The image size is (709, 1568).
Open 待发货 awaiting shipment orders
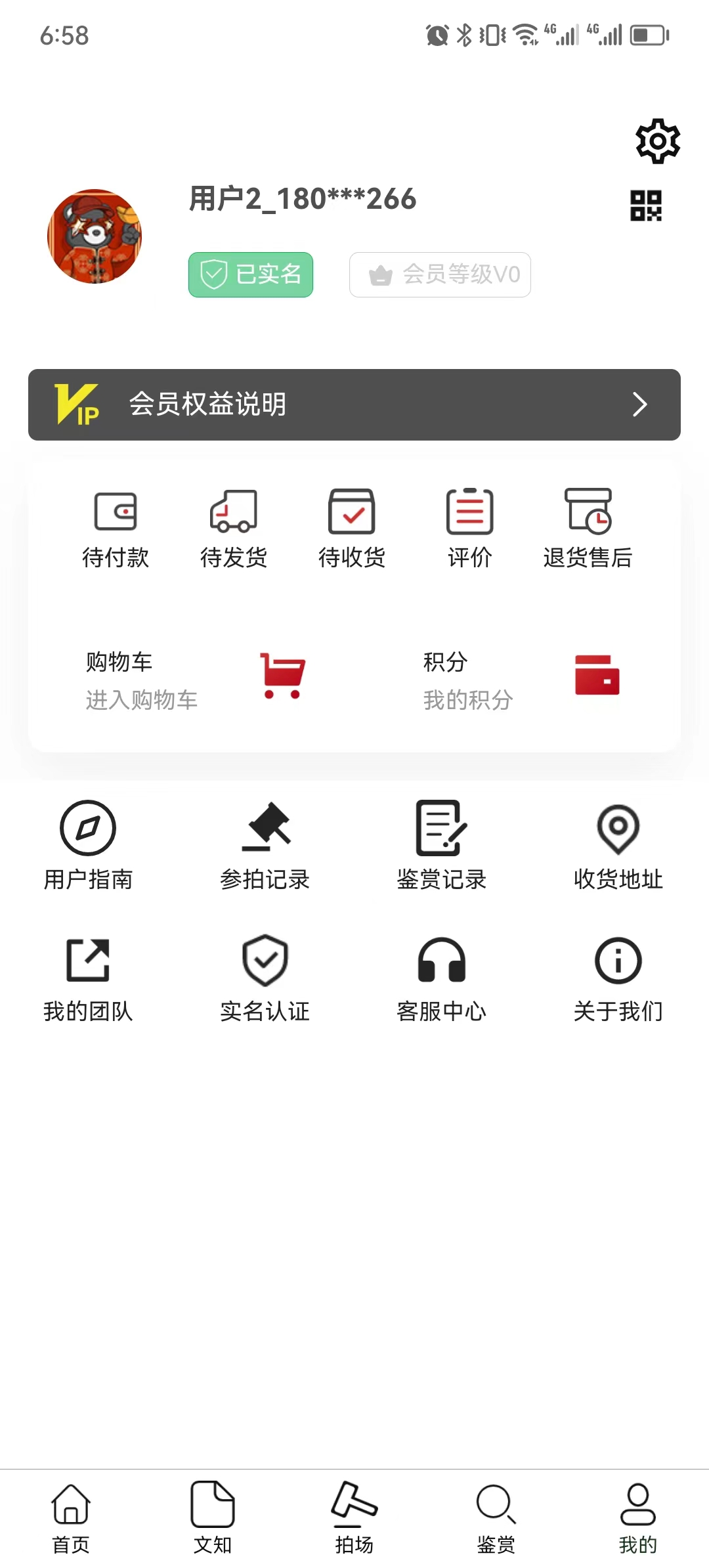234,525
